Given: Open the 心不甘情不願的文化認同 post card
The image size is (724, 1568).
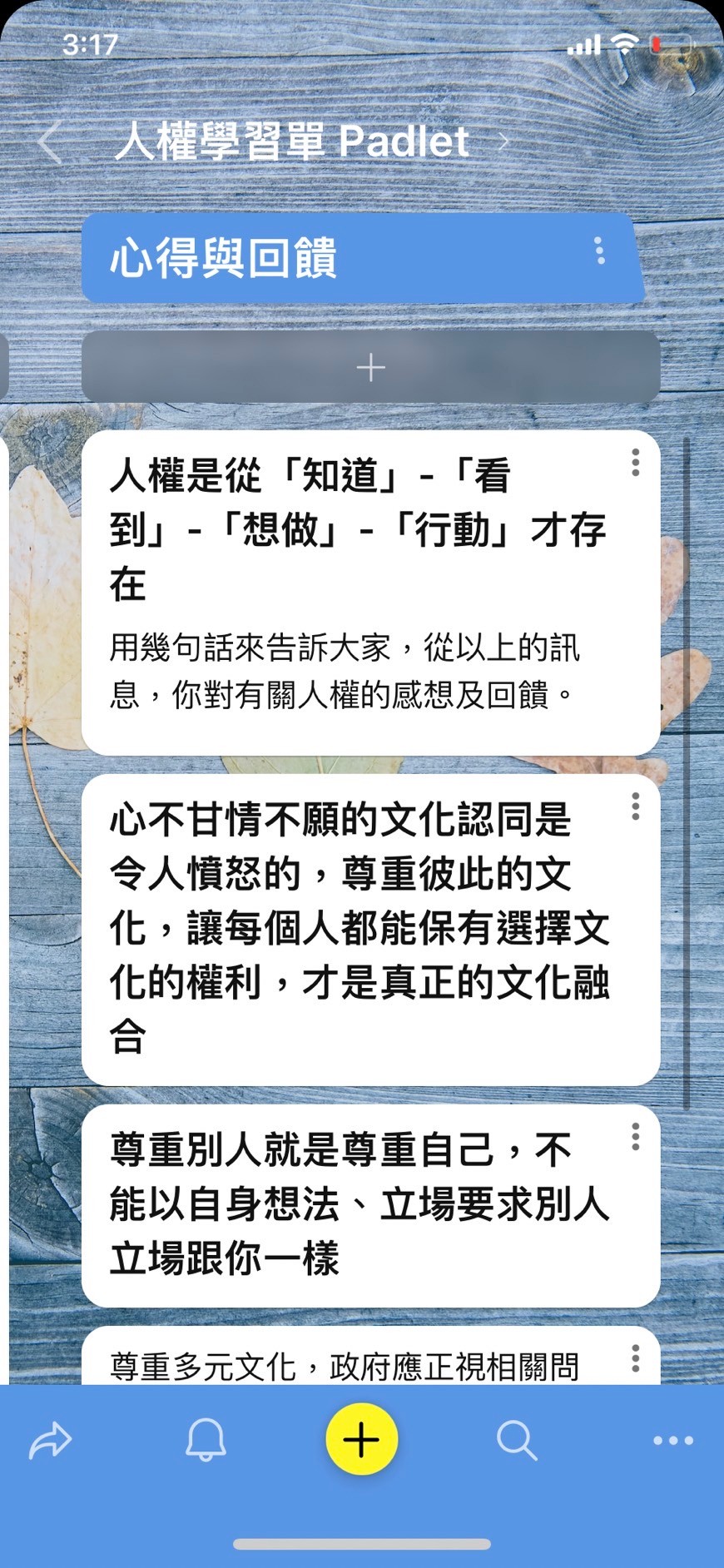Looking at the screenshot, I should 370,930.
